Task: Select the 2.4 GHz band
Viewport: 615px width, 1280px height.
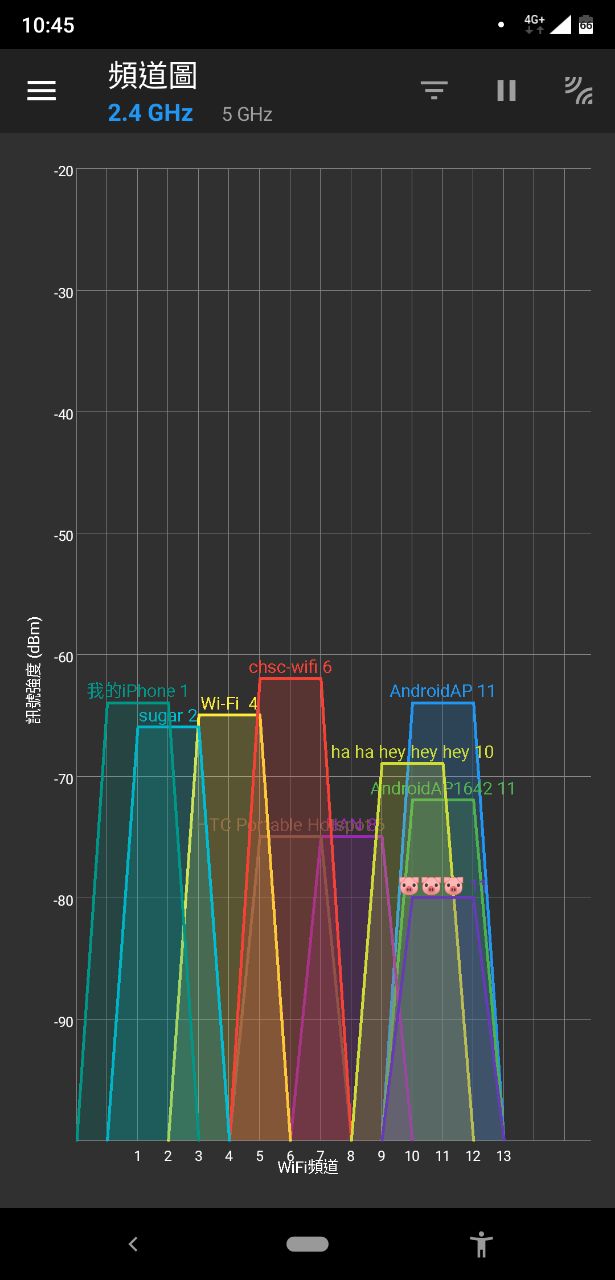Action: pos(150,113)
